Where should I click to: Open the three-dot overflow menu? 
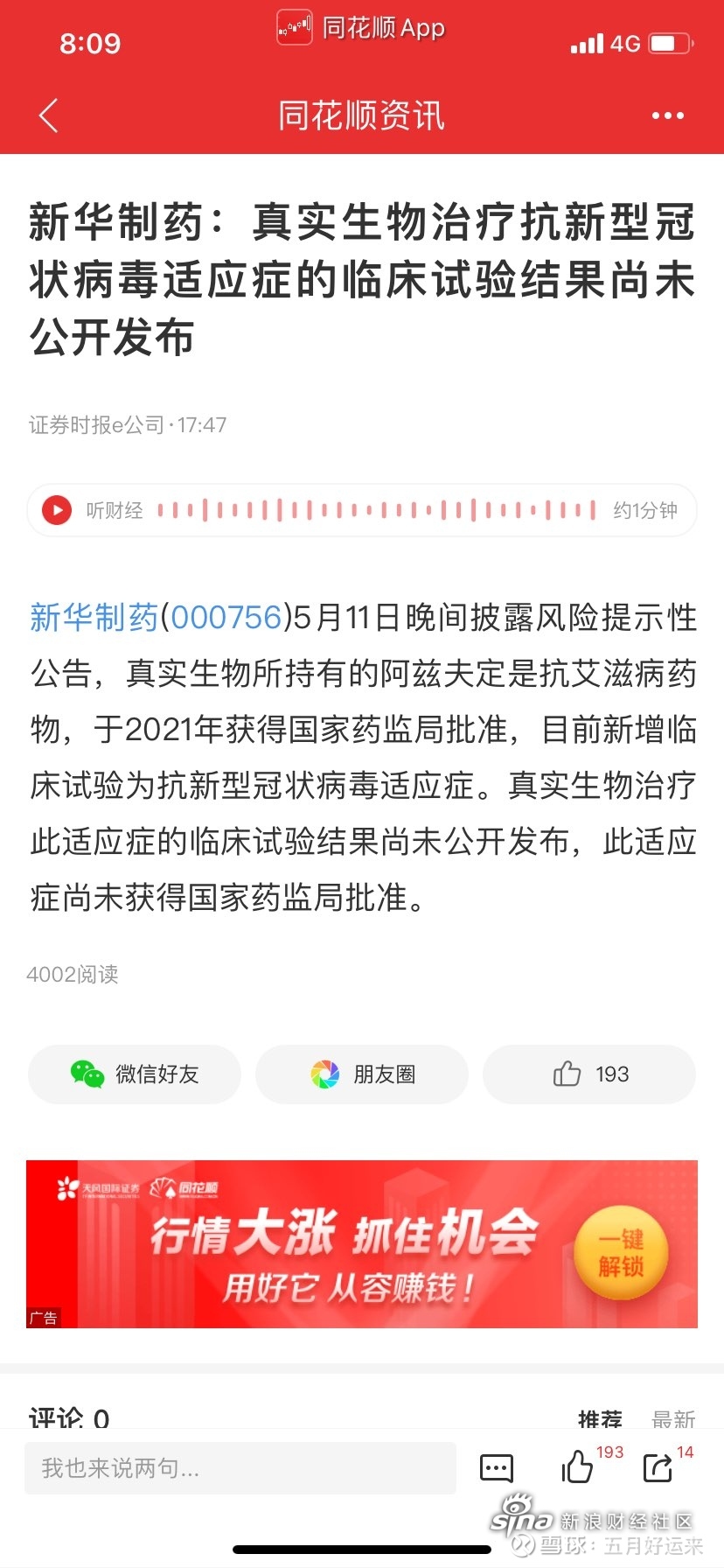[667, 115]
